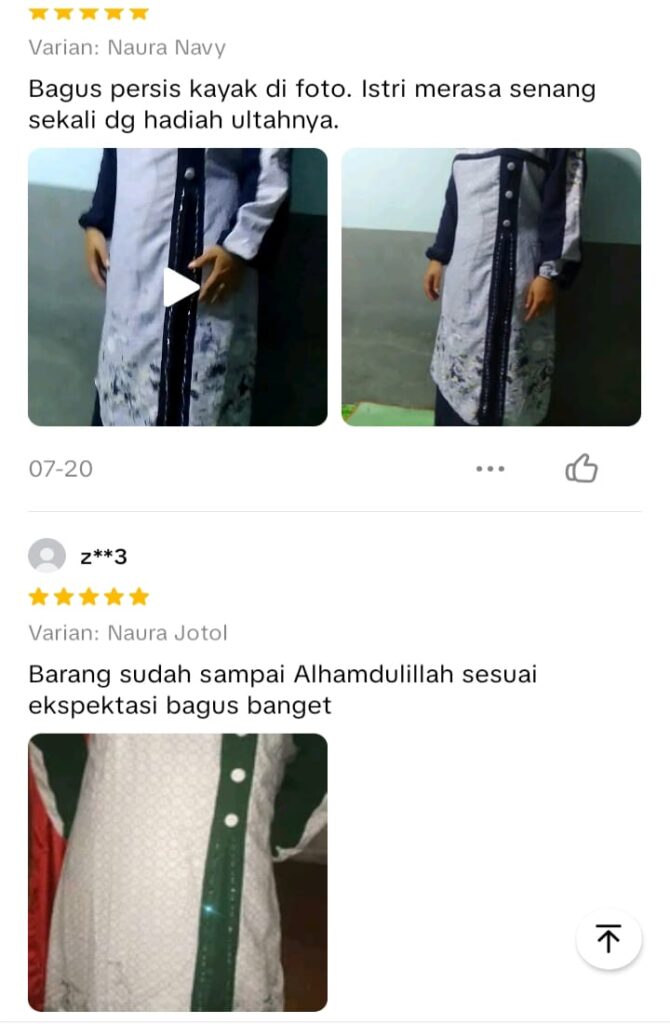Open the profile avatar of z**3
The image size is (670, 1024).
[x=47, y=556]
